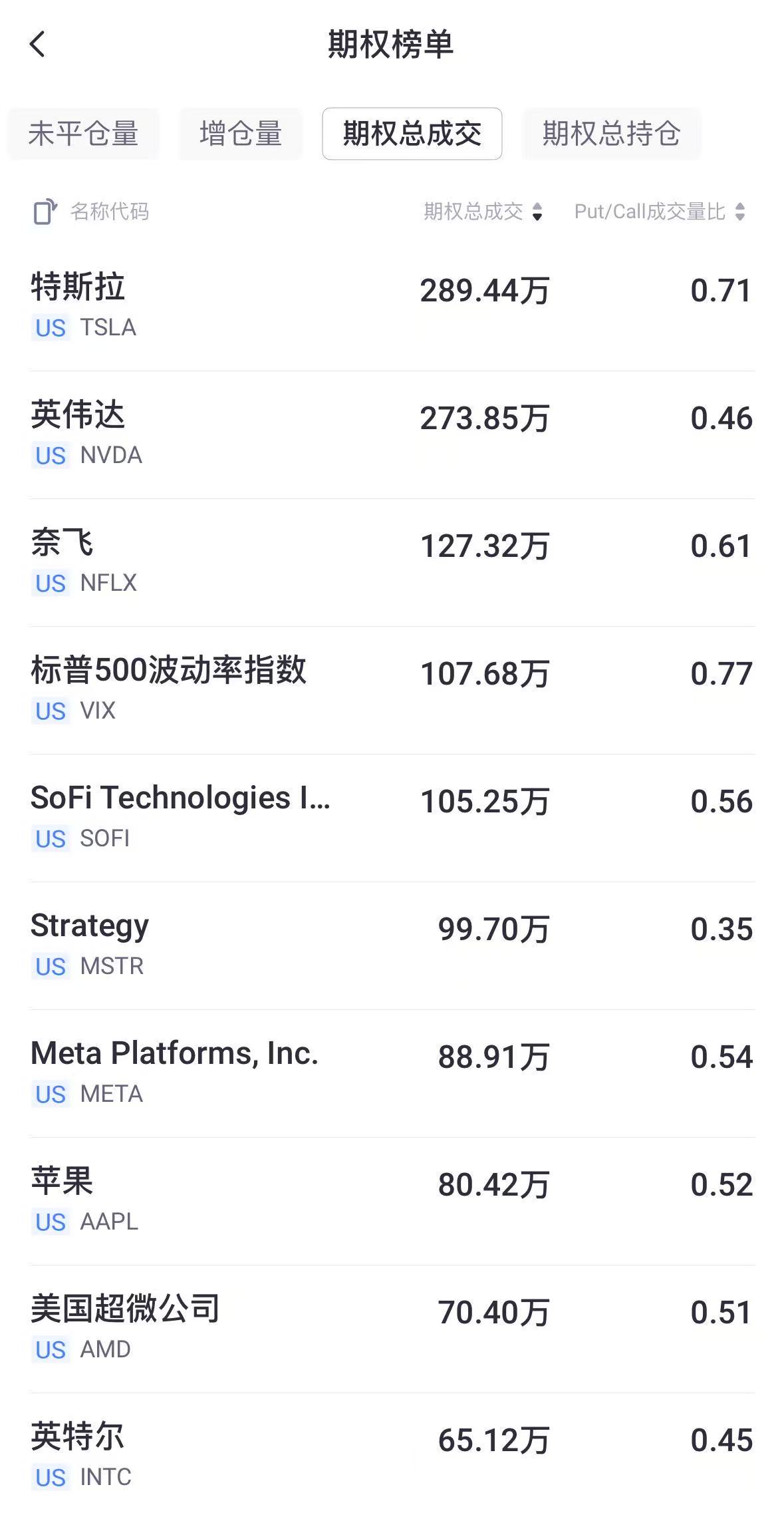This screenshot has height=1515, width=784.
Task: Open Strategy MSTR options
Action: click(392, 945)
